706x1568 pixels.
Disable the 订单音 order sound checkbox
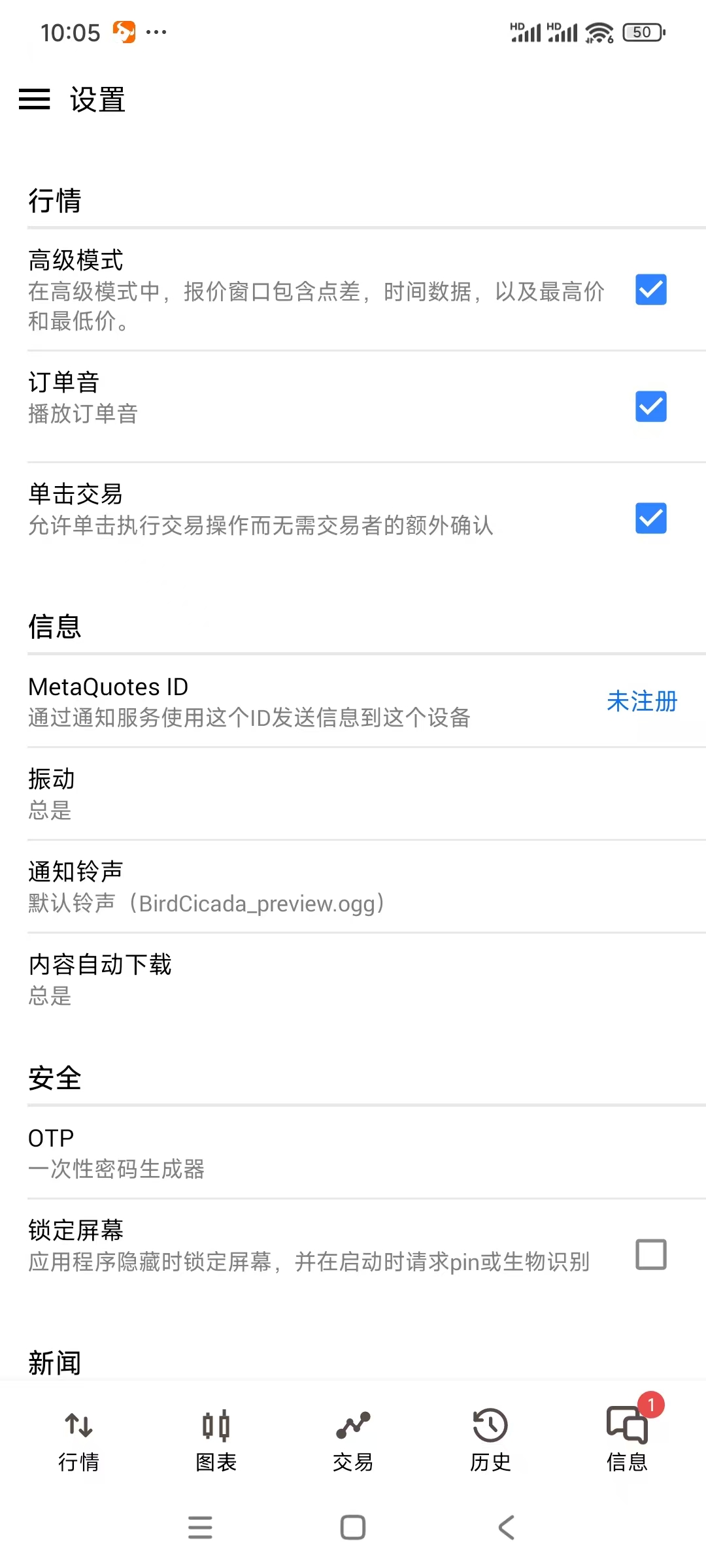click(650, 406)
